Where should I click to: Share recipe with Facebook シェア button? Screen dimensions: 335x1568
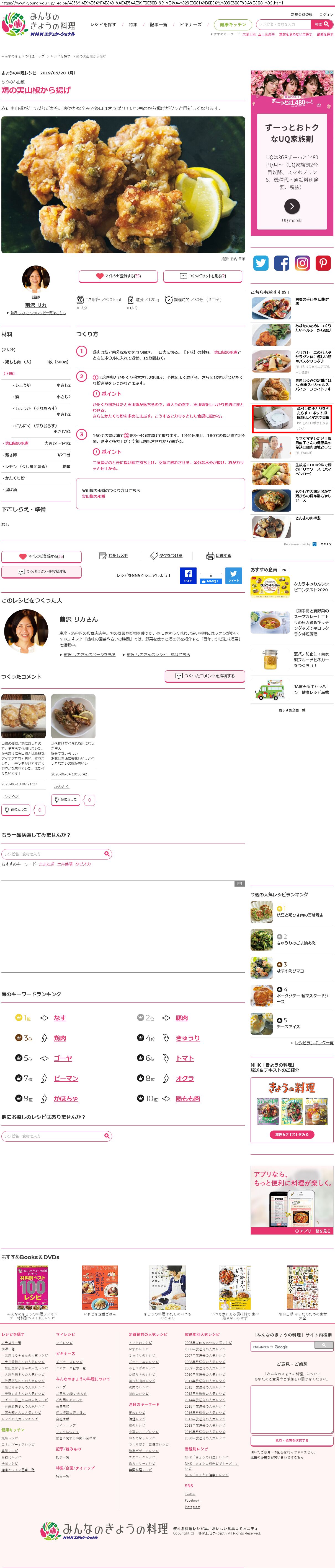coord(188,575)
